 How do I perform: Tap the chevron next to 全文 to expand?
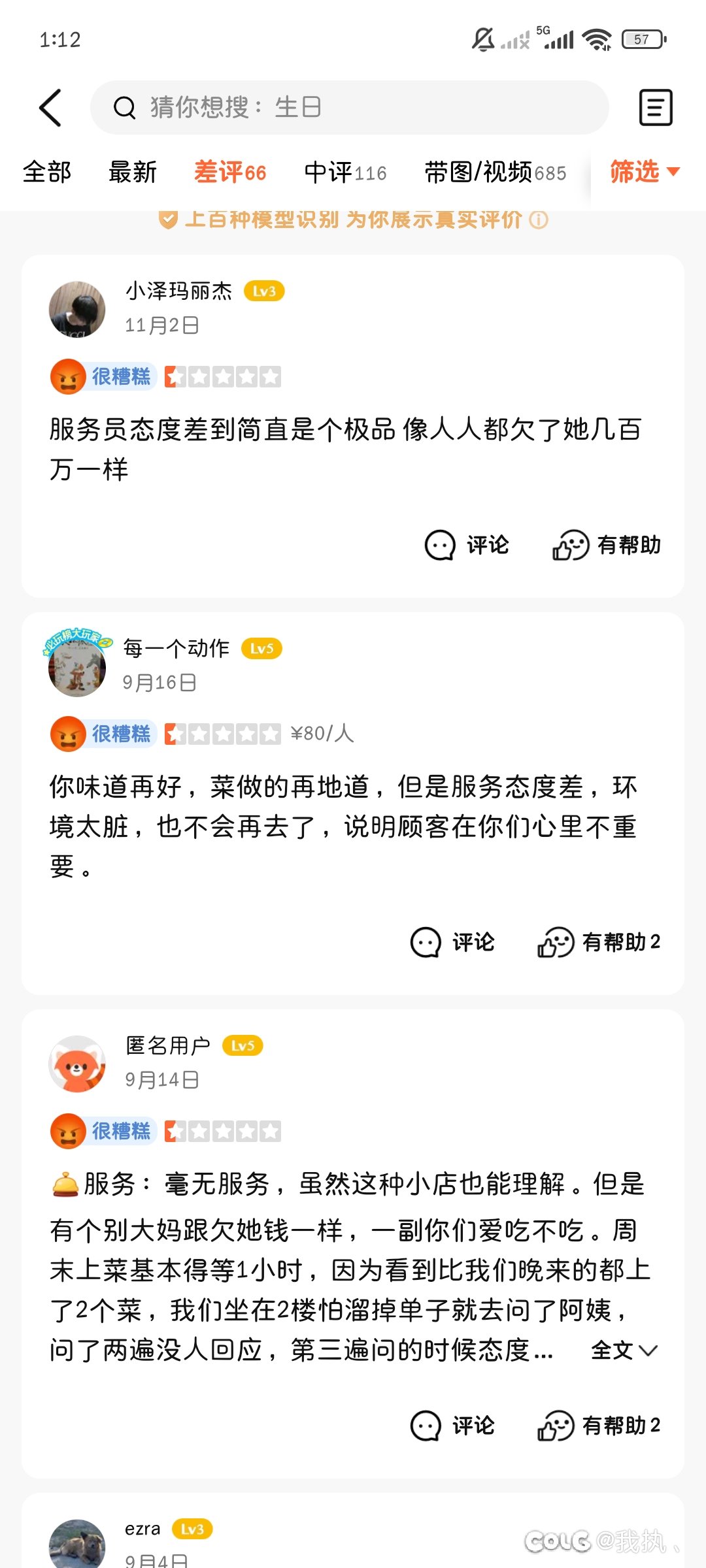pyautogui.click(x=647, y=1350)
